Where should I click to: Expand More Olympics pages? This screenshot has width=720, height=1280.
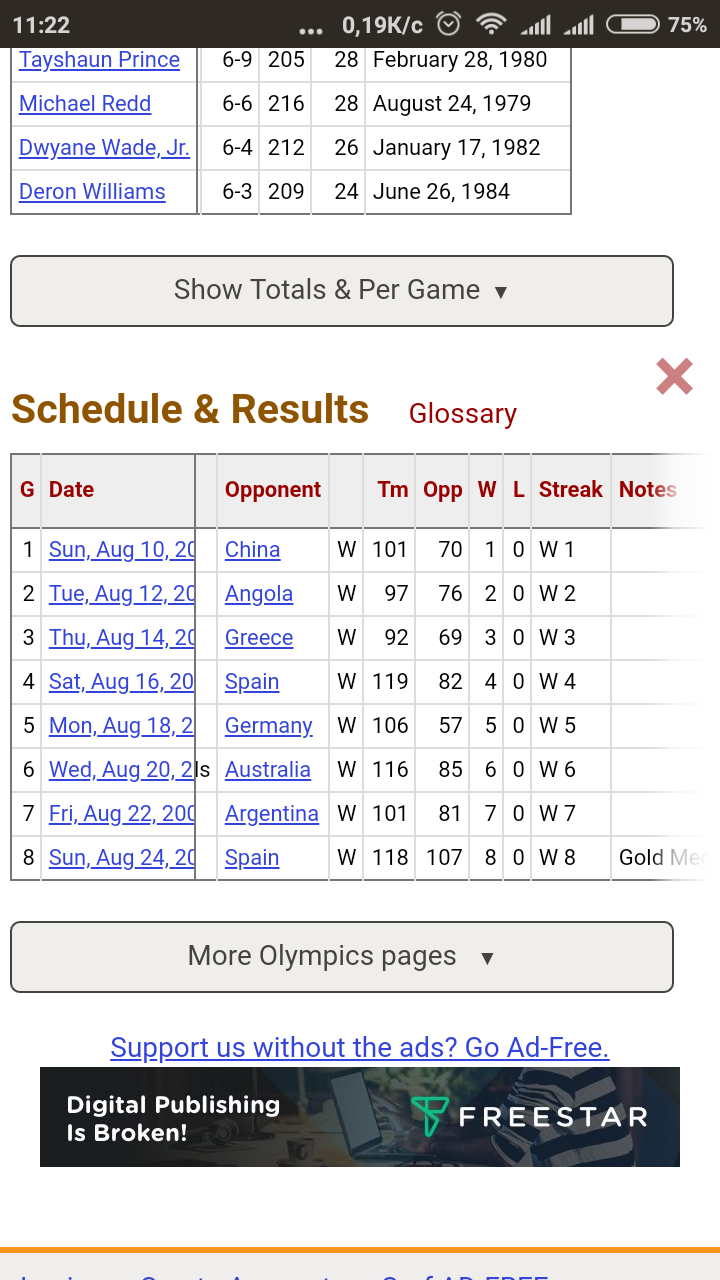342,957
